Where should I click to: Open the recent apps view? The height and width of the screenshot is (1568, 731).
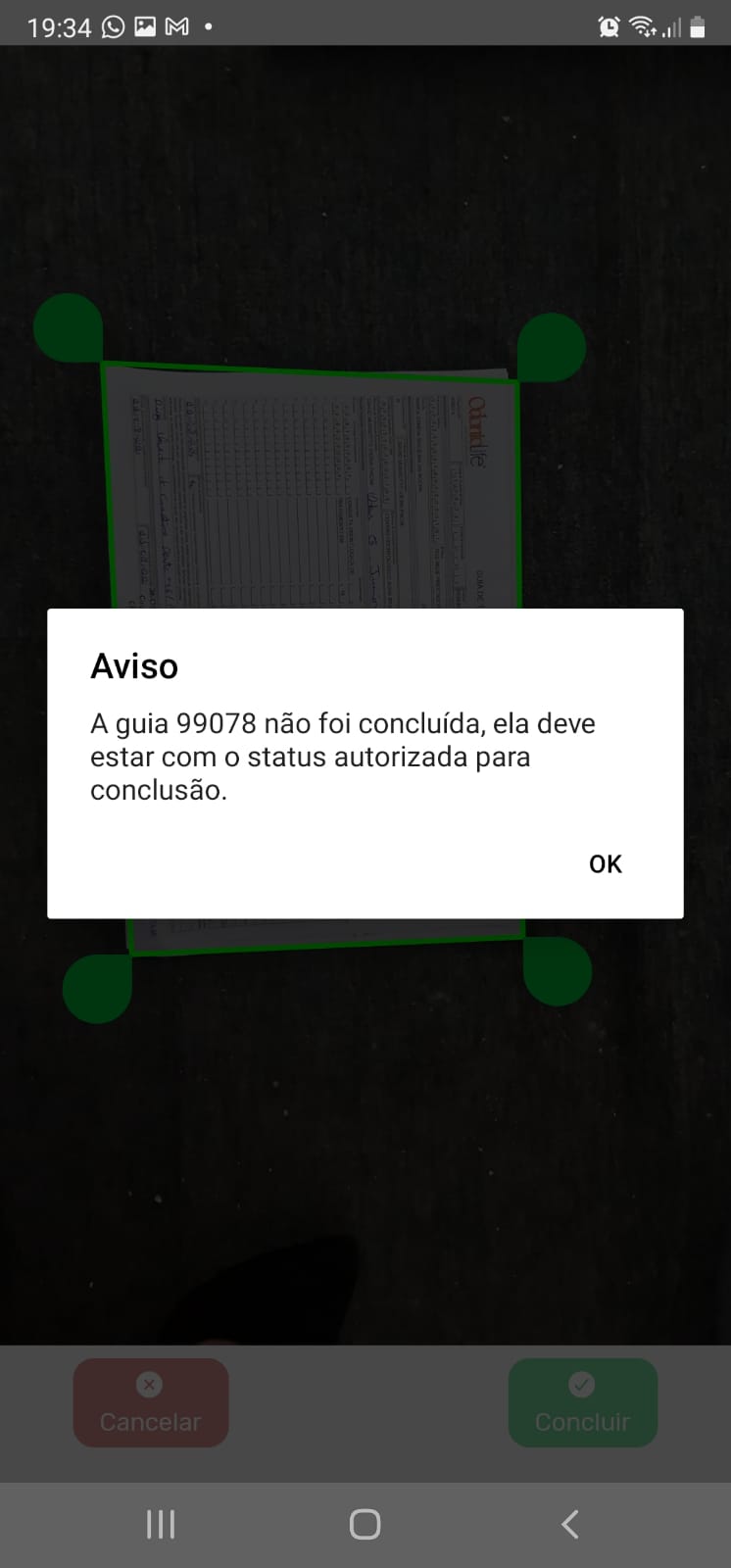[x=161, y=1524]
